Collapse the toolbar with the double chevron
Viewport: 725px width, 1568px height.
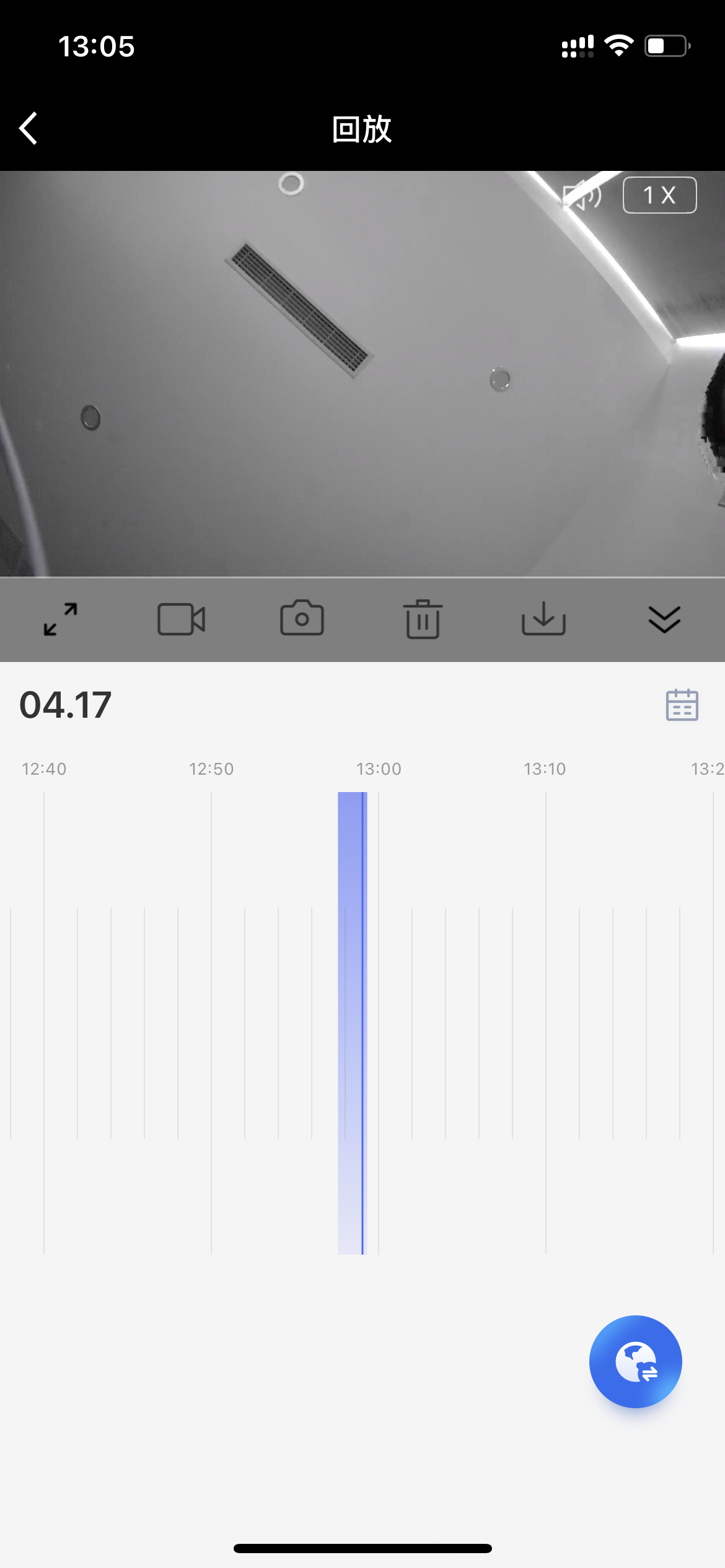[x=664, y=619]
